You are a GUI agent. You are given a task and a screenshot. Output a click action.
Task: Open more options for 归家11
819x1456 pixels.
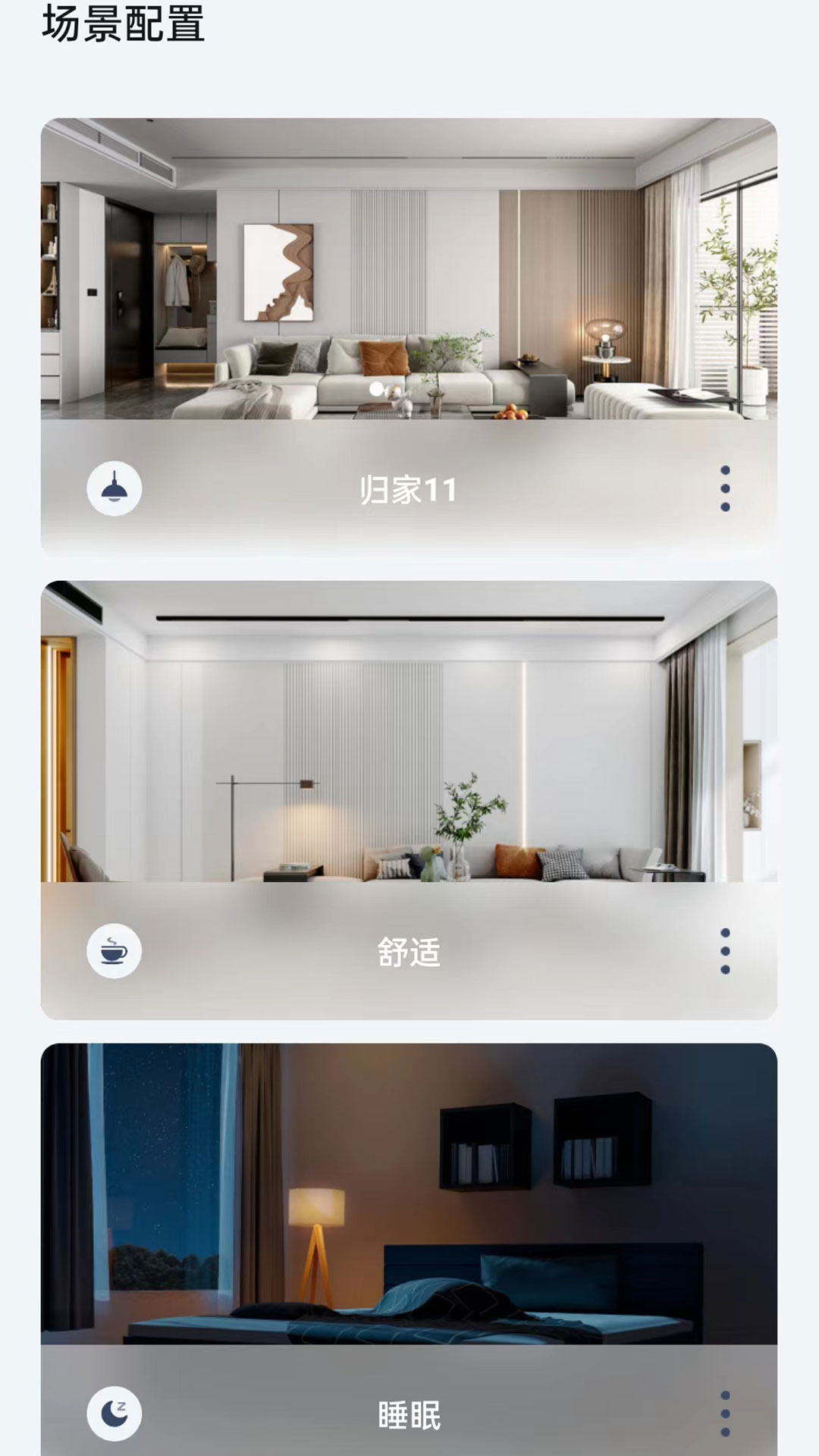click(x=725, y=489)
